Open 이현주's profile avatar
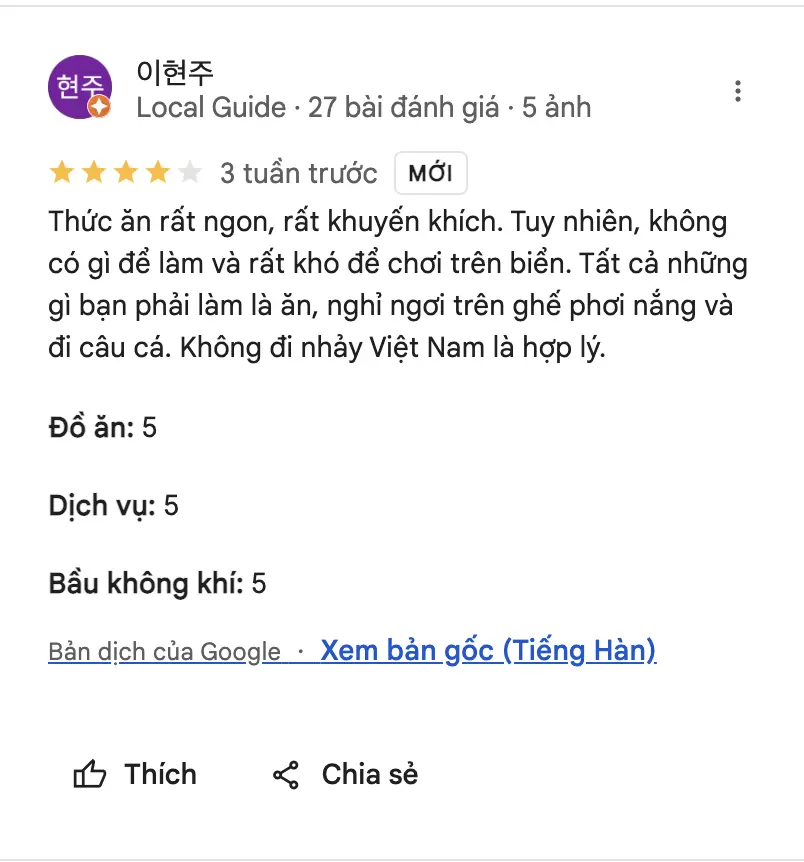The height and width of the screenshot is (862, 804). click(79, 87)
